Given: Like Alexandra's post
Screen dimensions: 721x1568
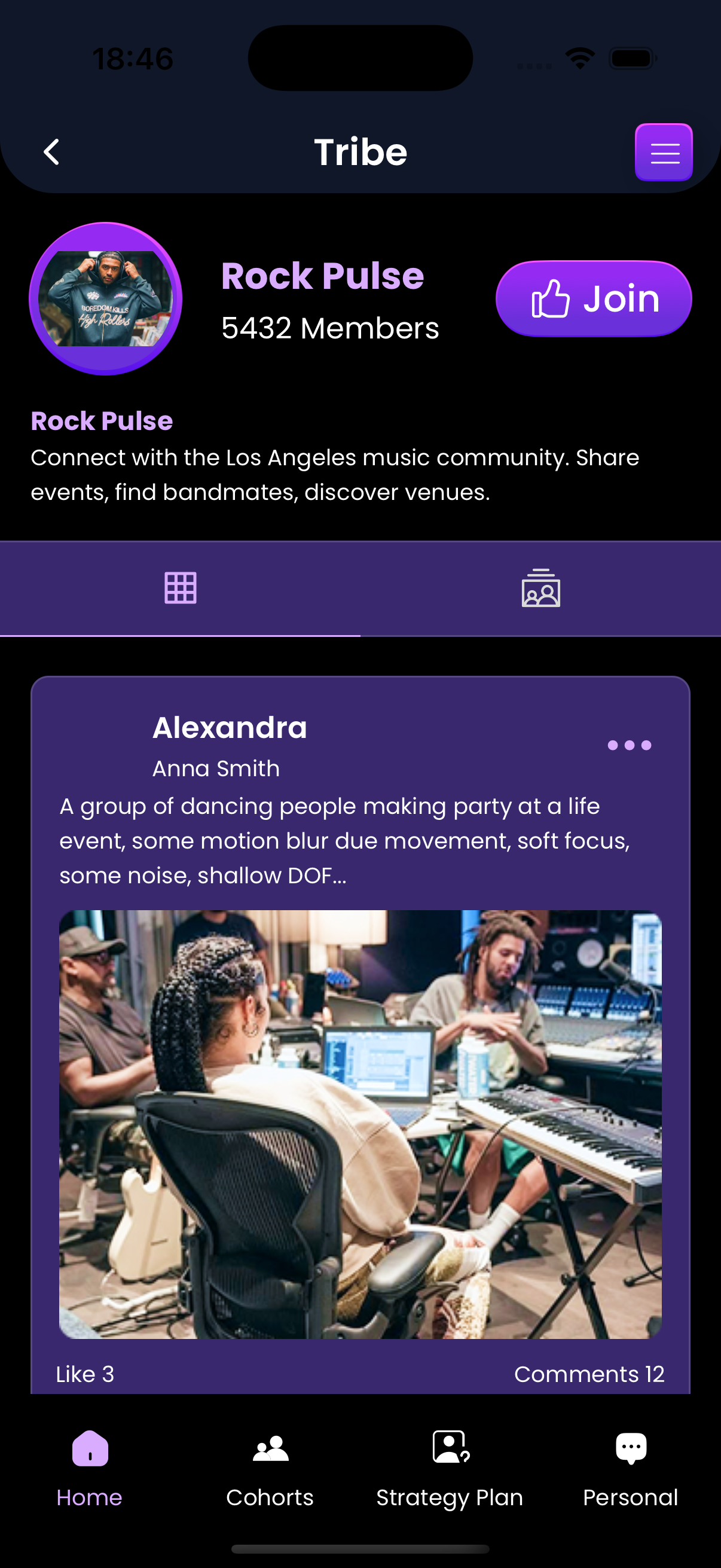Looking at the screenshot, I should (x=84, y=1374).
